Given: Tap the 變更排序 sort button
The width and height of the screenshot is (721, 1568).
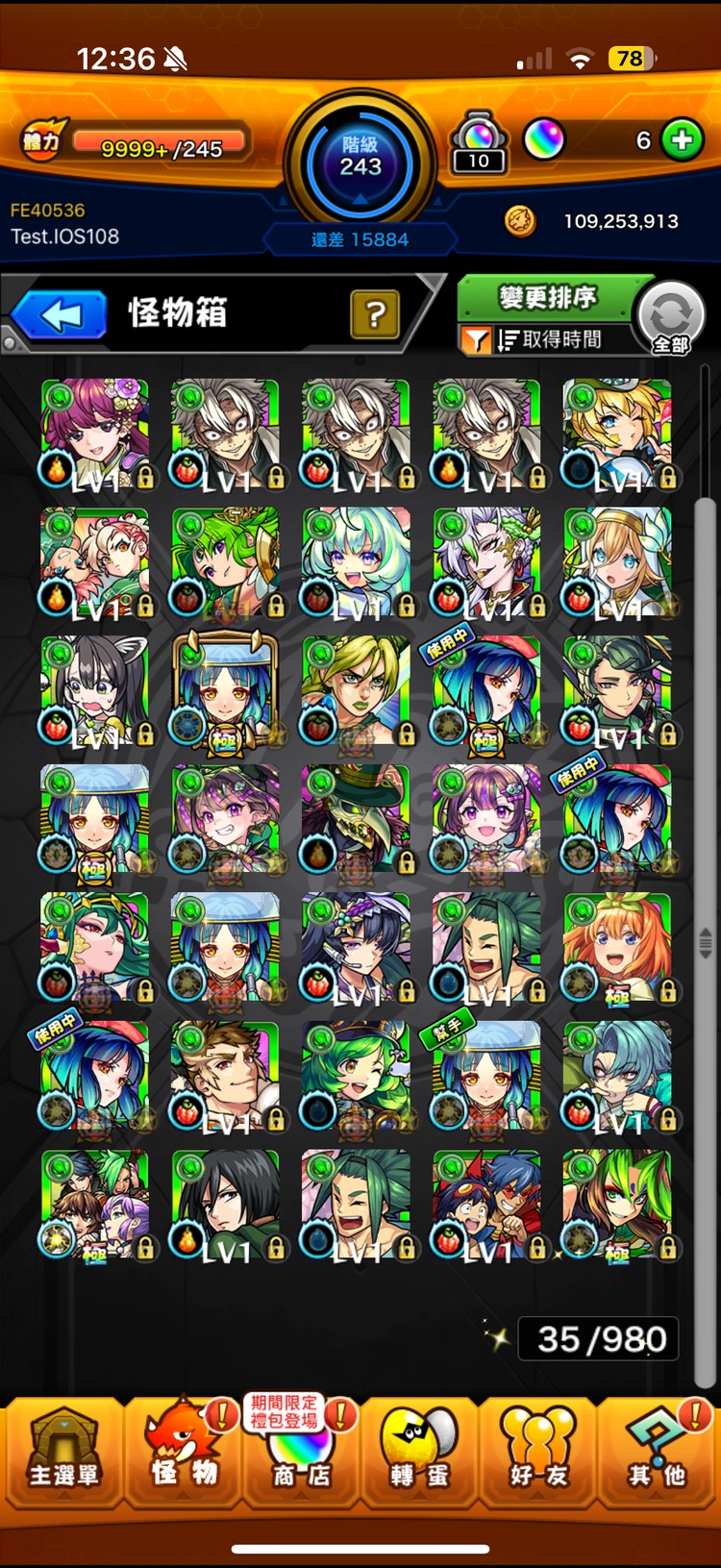Looking at the screenshot, I should point(547,298).
